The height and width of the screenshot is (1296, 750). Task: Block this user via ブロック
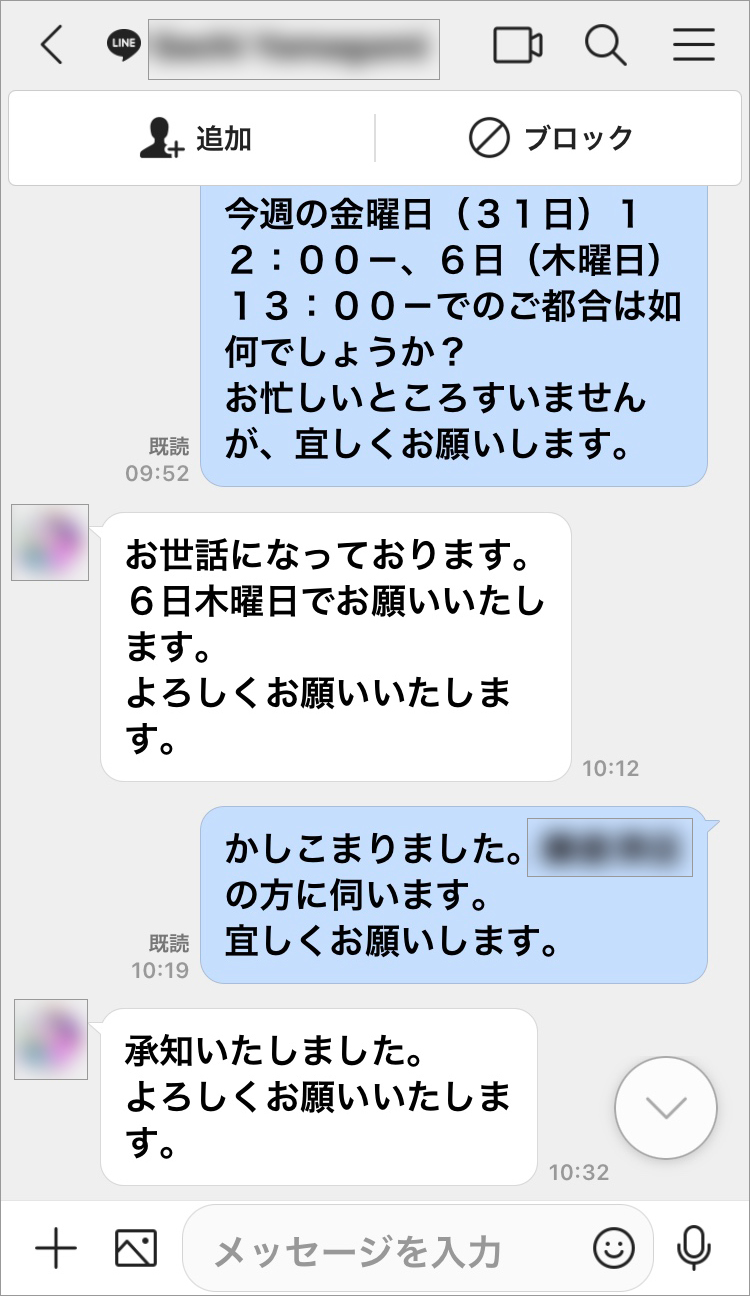551,138
